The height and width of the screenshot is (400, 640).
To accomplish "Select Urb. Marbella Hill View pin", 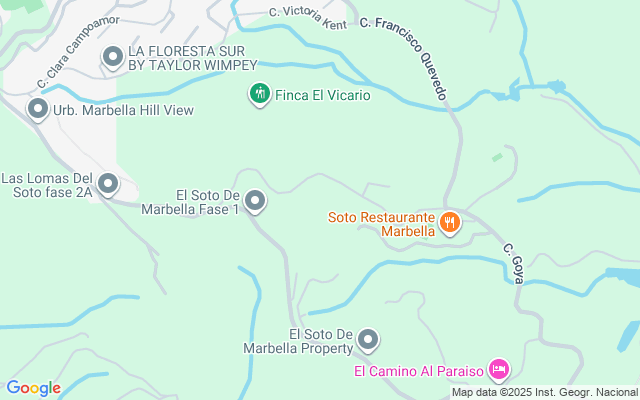I will pyautogui.click(x=38, y=109).
